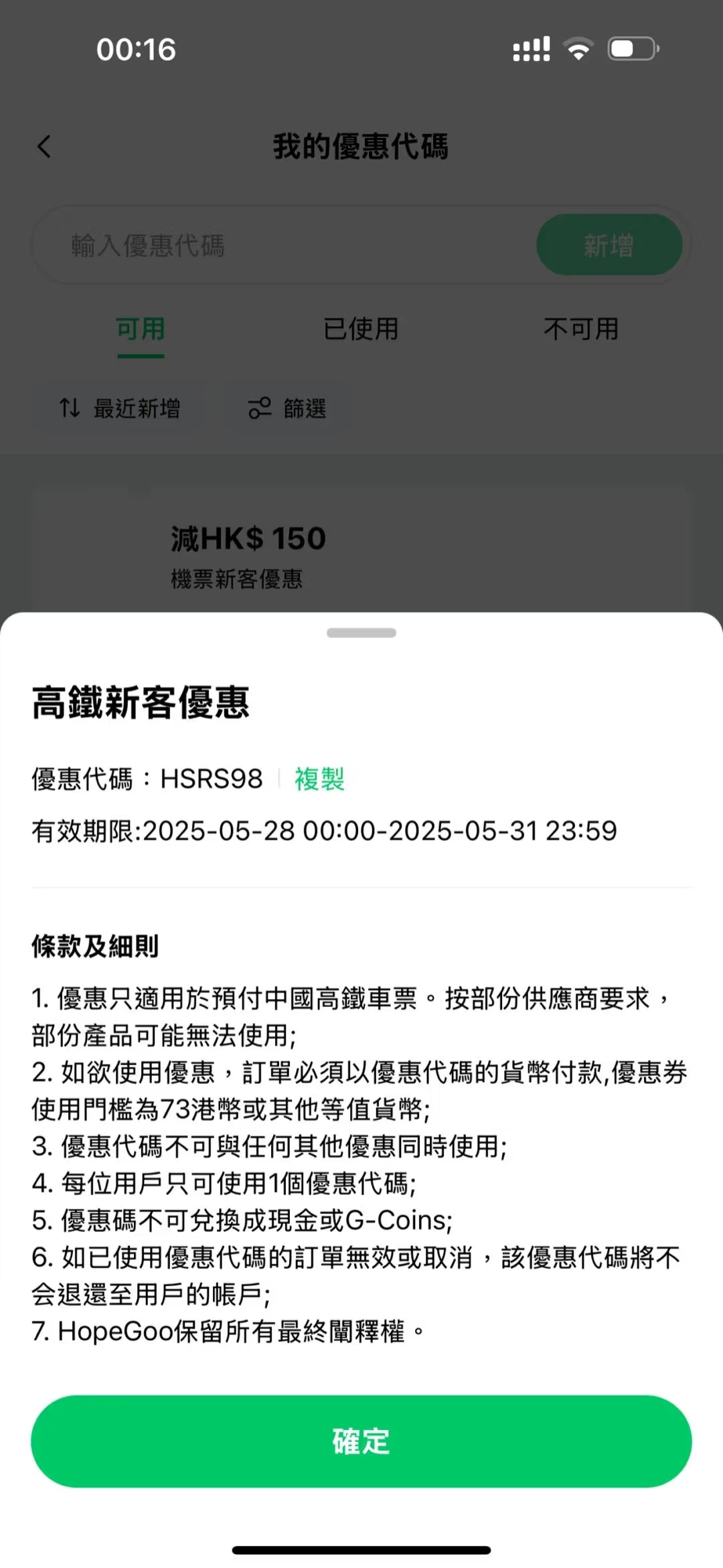Open the 篩選 filter options
Image resolution: width=723 pixels, height=1568 pixels.
tap(288, 408)
